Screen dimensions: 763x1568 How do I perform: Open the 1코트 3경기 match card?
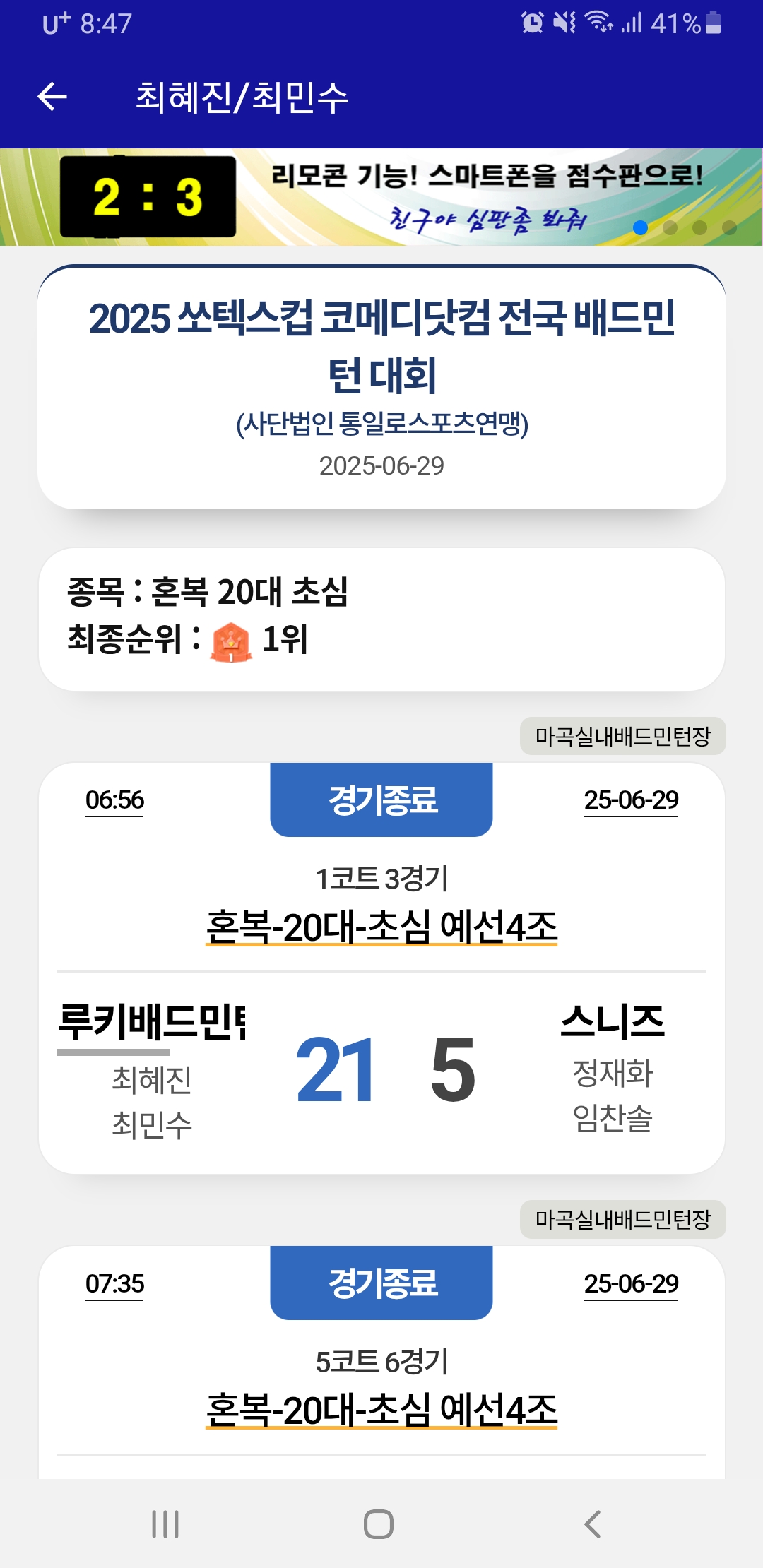pyautogui.click(x=381, y=968)
